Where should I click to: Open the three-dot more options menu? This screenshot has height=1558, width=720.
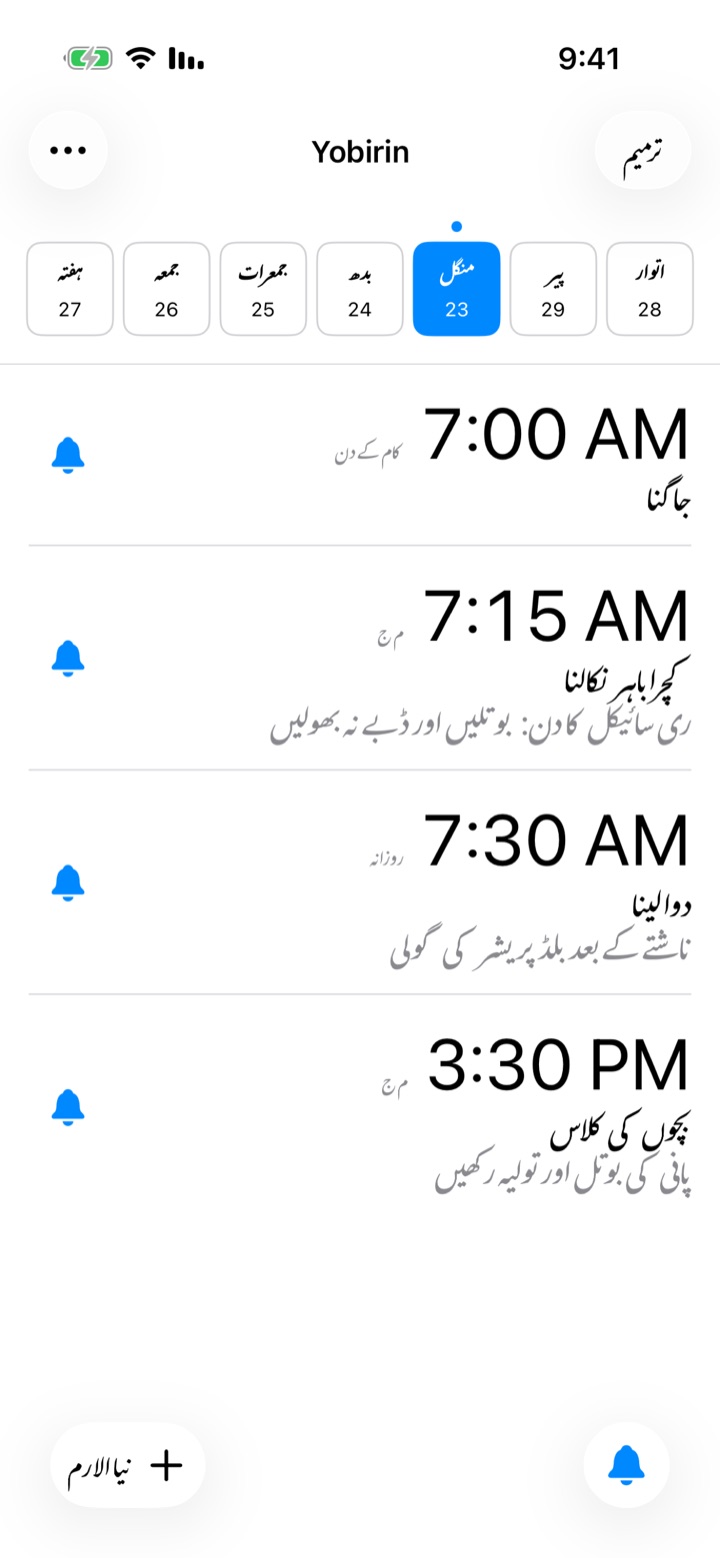[68, 150]
